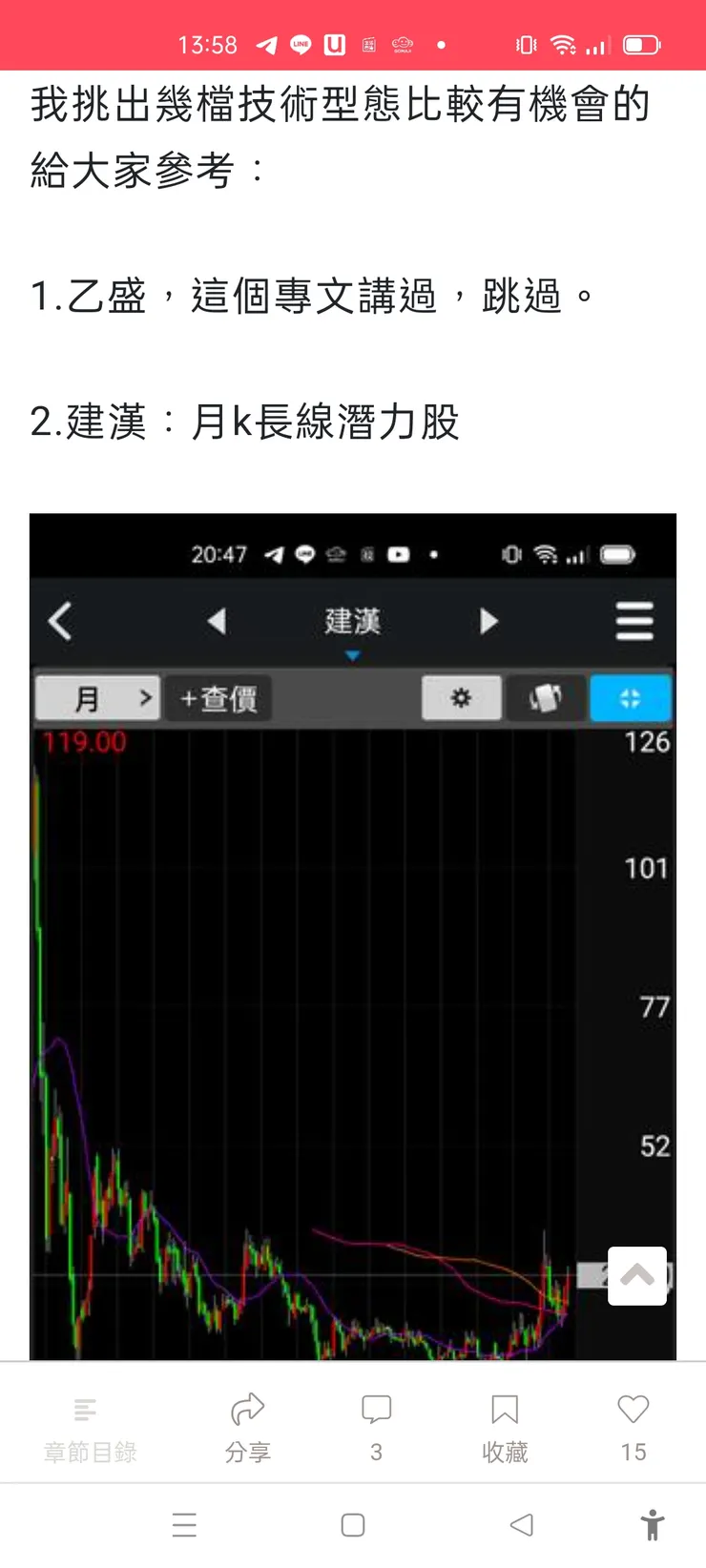Tap the rotate-screen icon in chart toolbar

click(548, 698)
